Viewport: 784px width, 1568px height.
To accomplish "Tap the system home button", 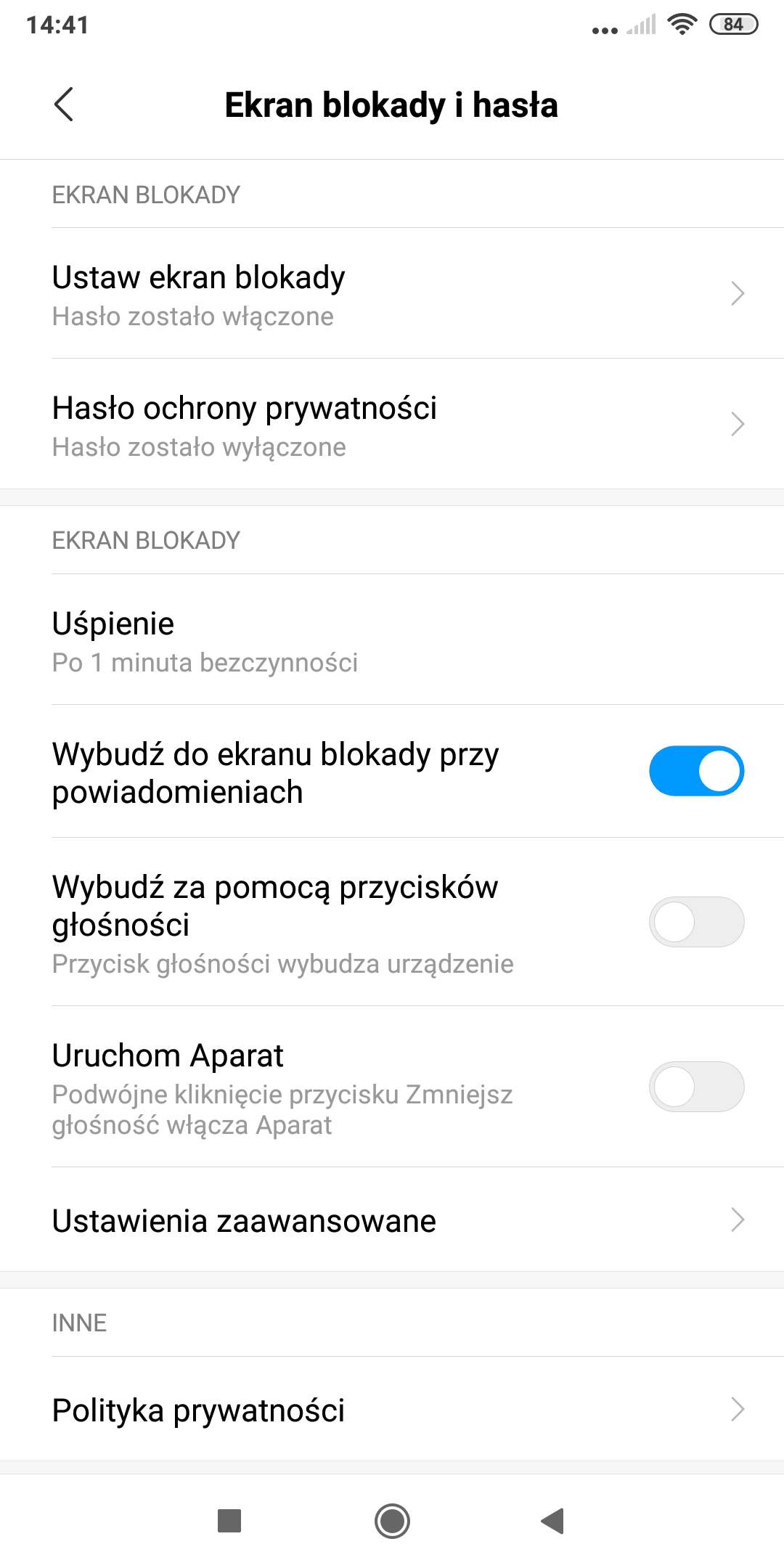I will click(392, 1521).
